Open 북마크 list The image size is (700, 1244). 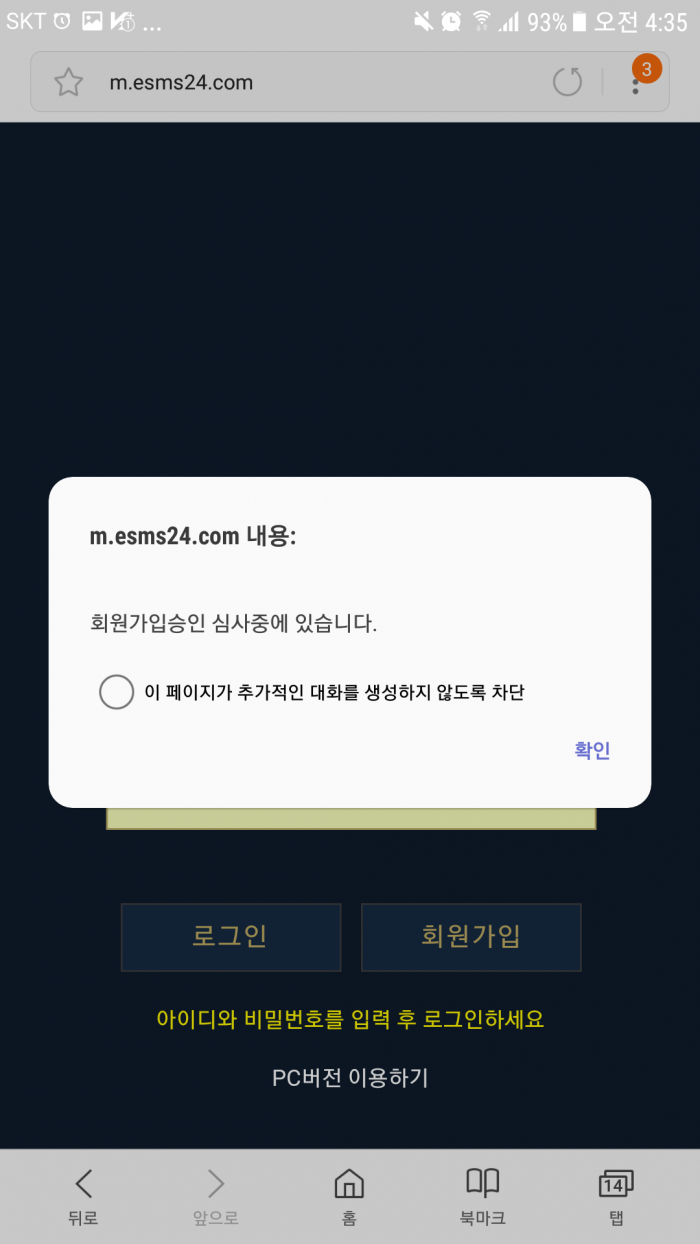pos(483,1196)
